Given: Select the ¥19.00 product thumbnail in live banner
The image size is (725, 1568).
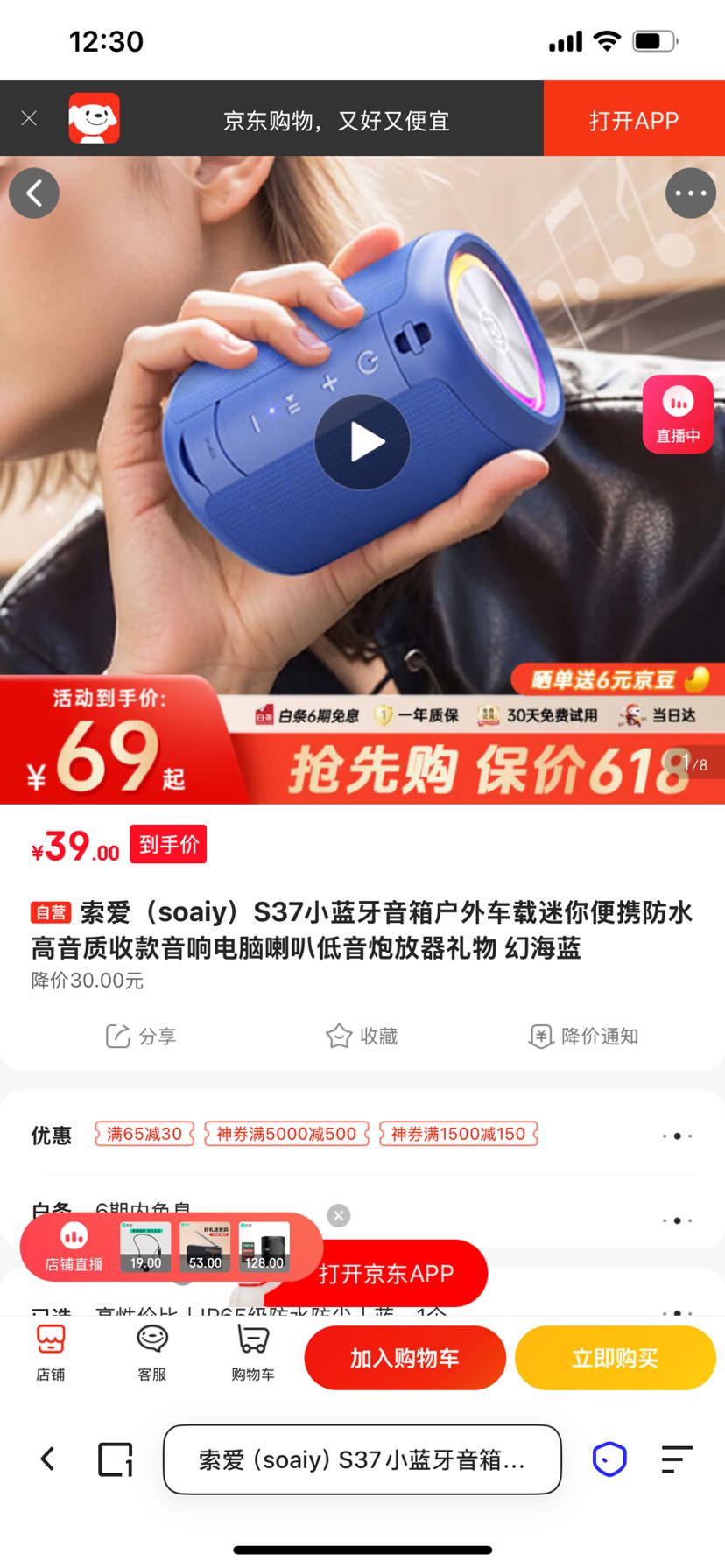Looking at the screenshot, I should [144, 1243].
